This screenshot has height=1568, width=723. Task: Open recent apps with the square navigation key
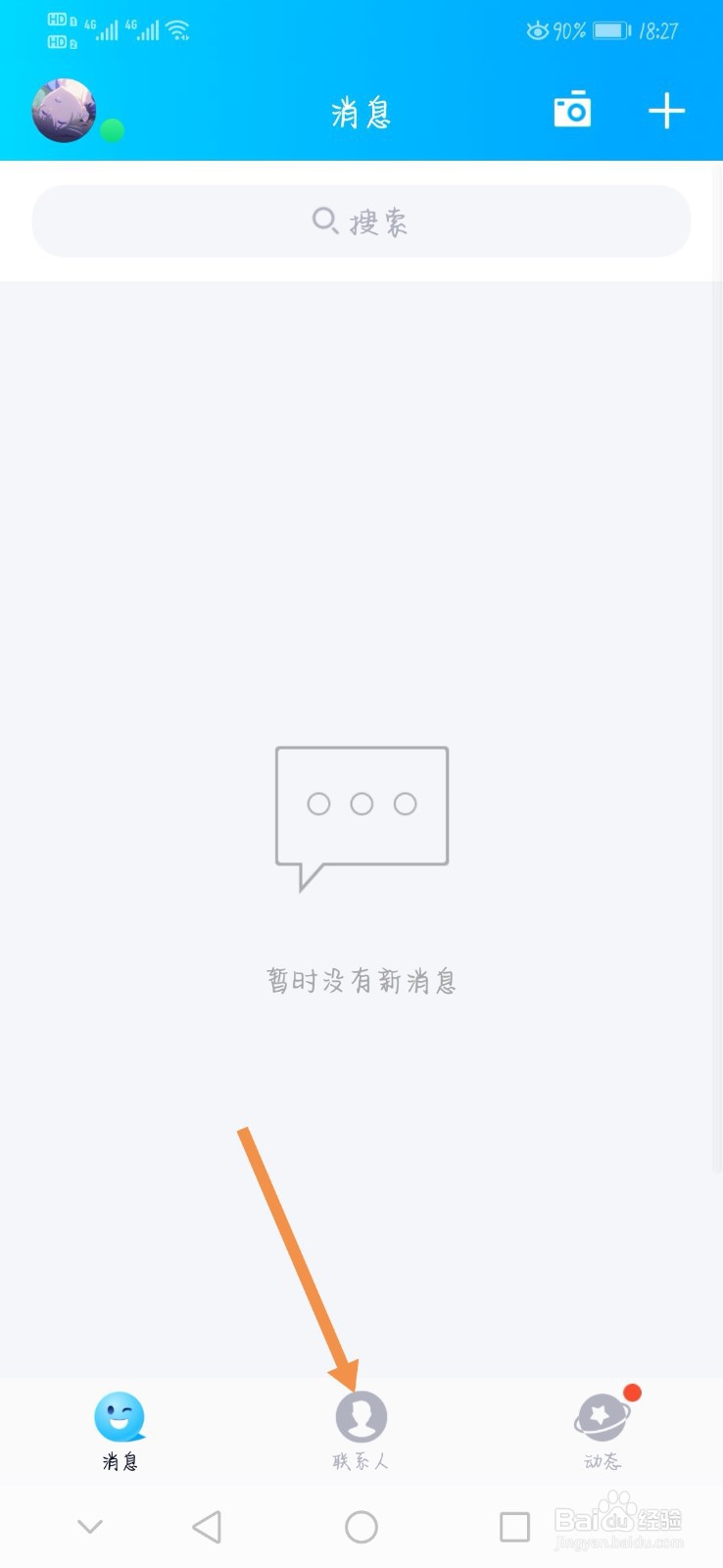515,1526
